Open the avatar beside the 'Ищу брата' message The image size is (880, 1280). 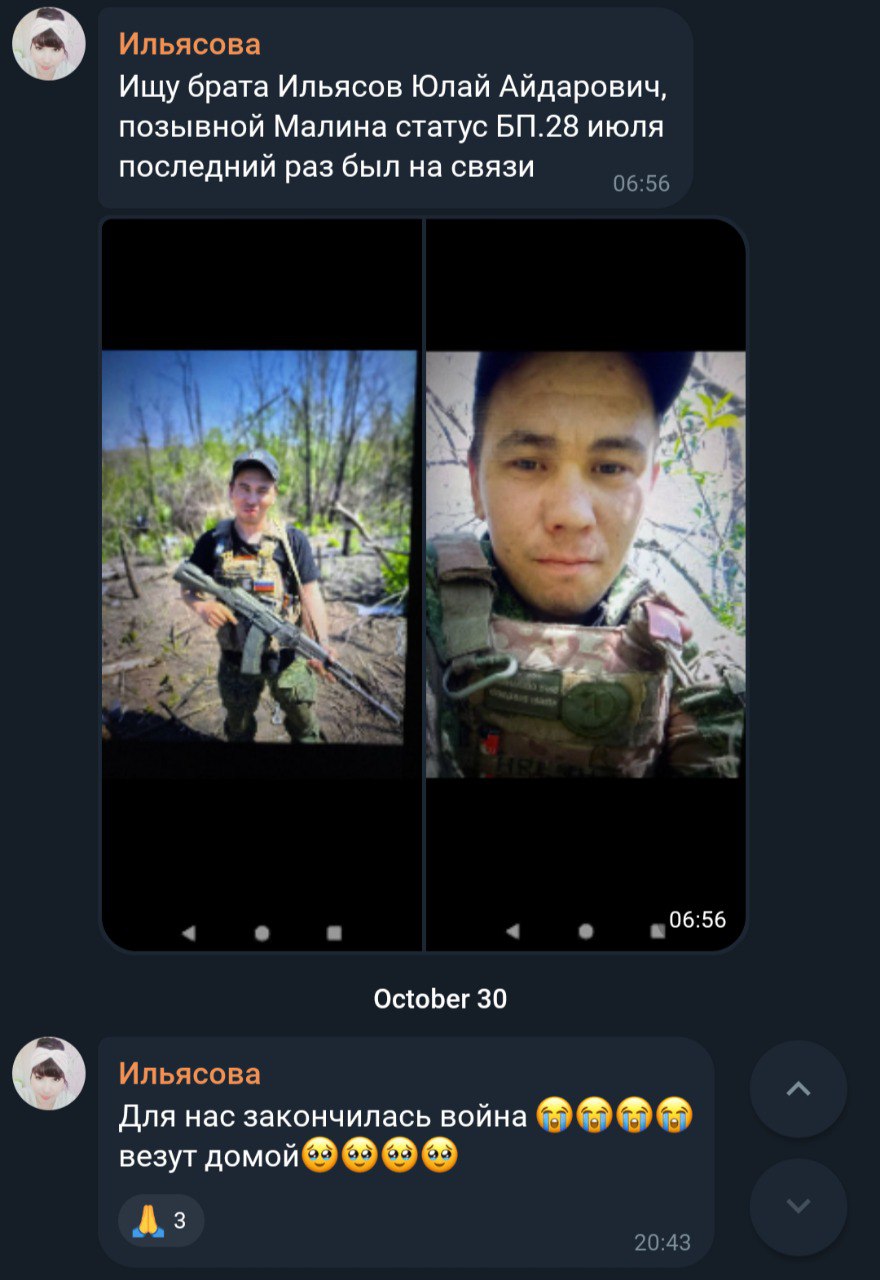[x=49, y=44]
